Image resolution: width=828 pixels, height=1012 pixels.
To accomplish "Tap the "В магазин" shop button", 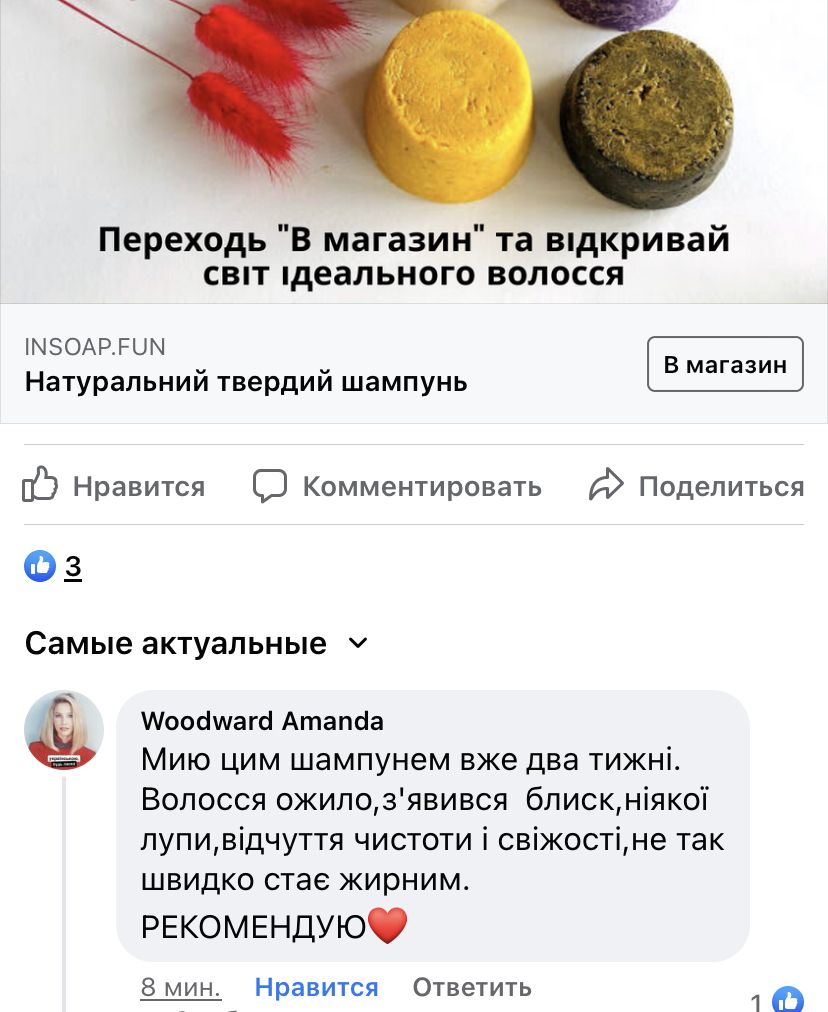I will [725, 365].
